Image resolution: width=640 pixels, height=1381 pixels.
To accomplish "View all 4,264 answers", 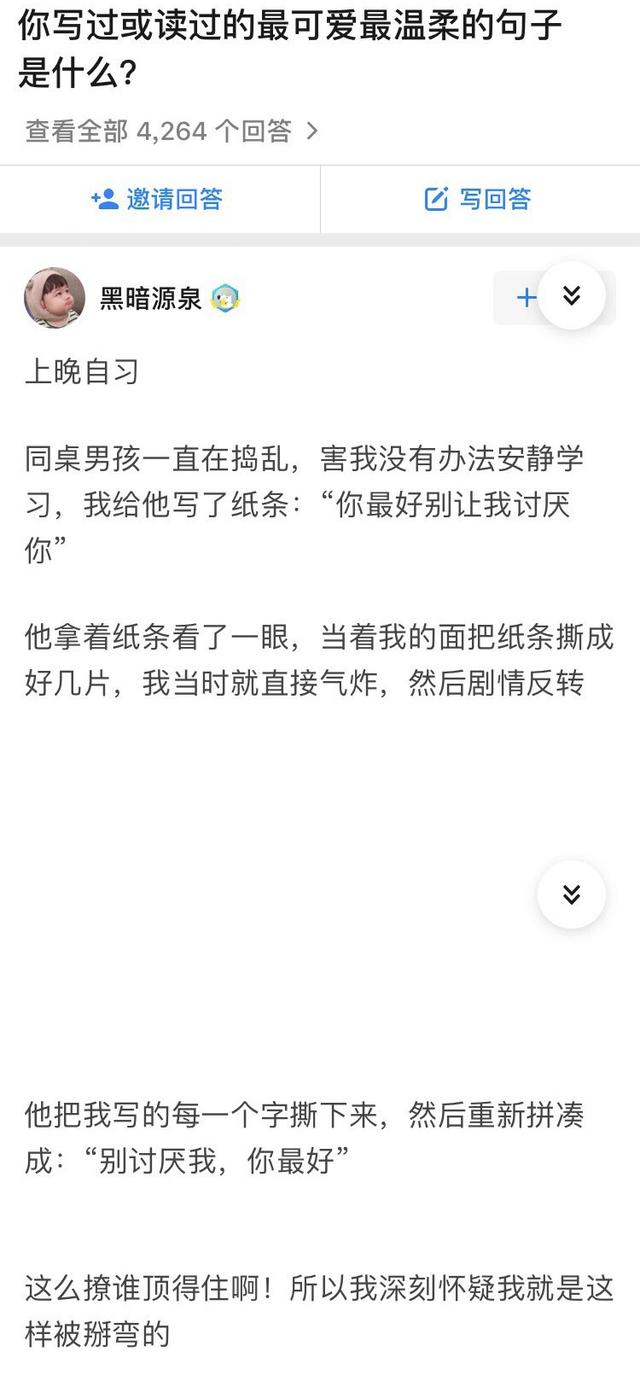I will click(171, 131).
